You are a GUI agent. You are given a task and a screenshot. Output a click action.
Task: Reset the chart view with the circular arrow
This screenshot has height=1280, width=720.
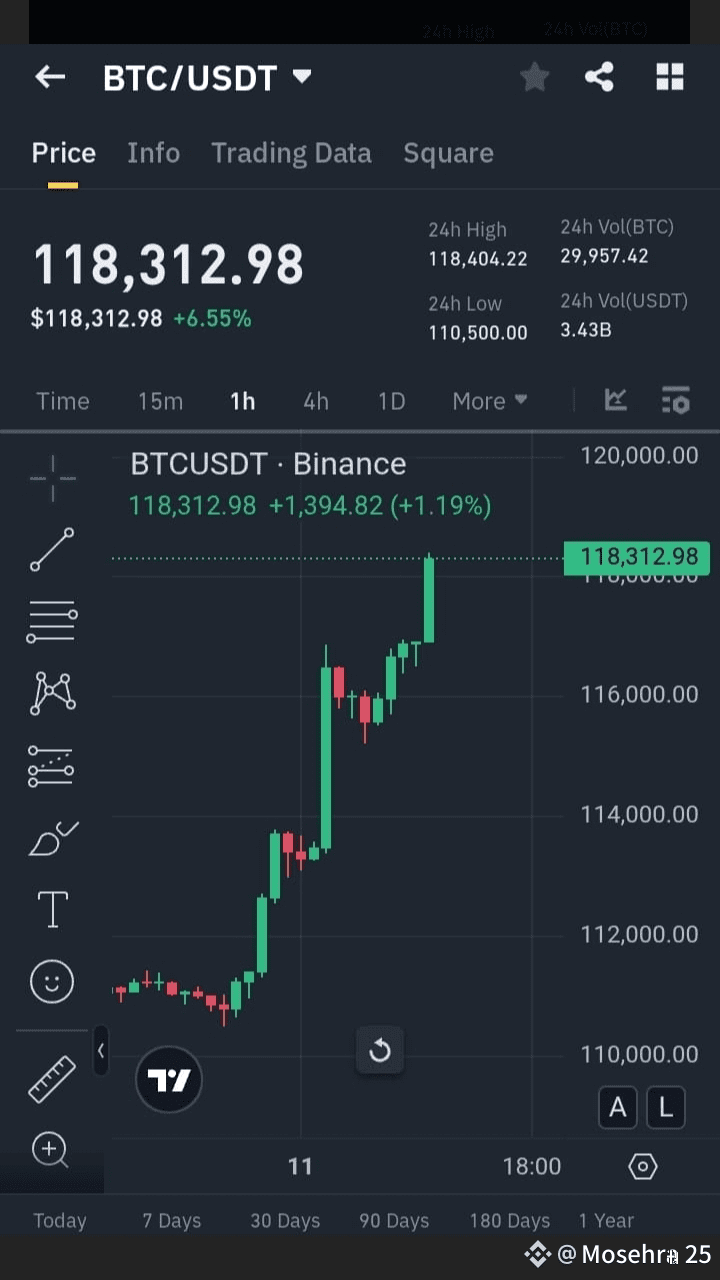[x=380, y=1051]
